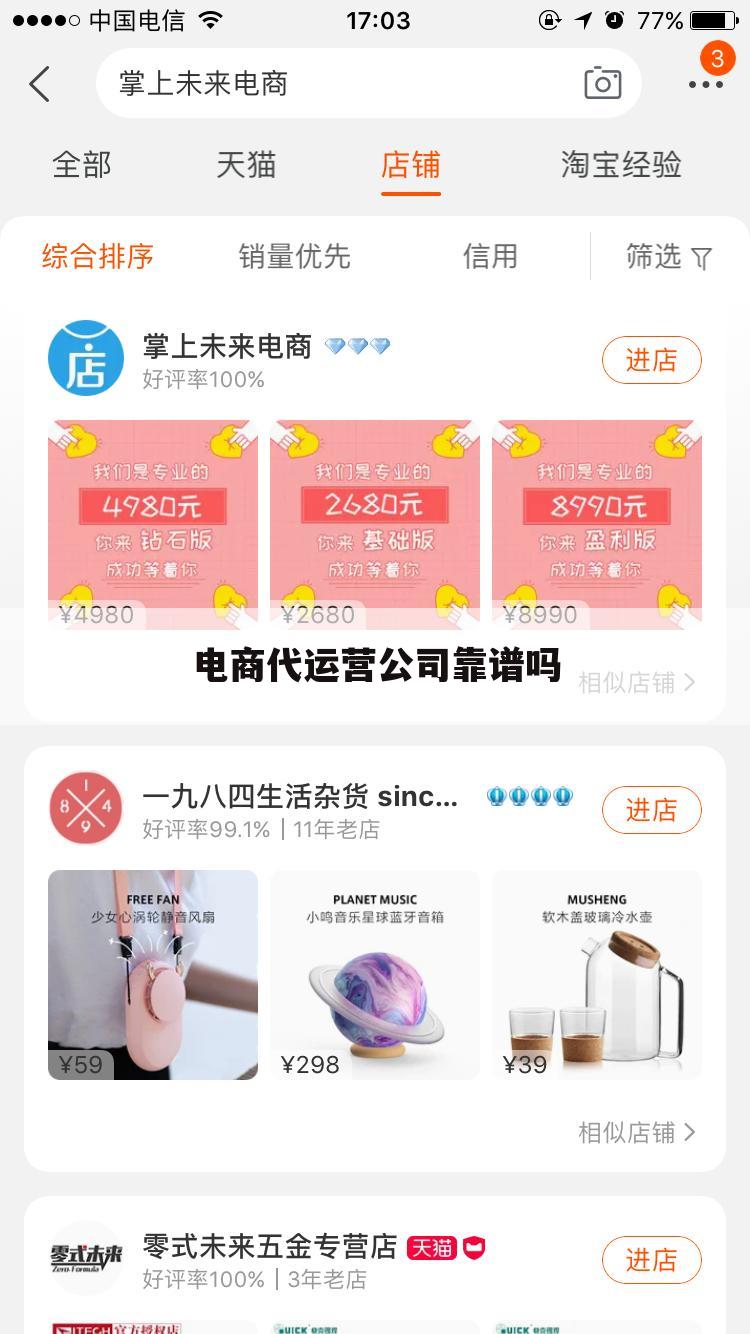The width and height of the screenshot is (750, 1334).
Task: Select 综合排序 sorting
Action: [x=96, y=257]
